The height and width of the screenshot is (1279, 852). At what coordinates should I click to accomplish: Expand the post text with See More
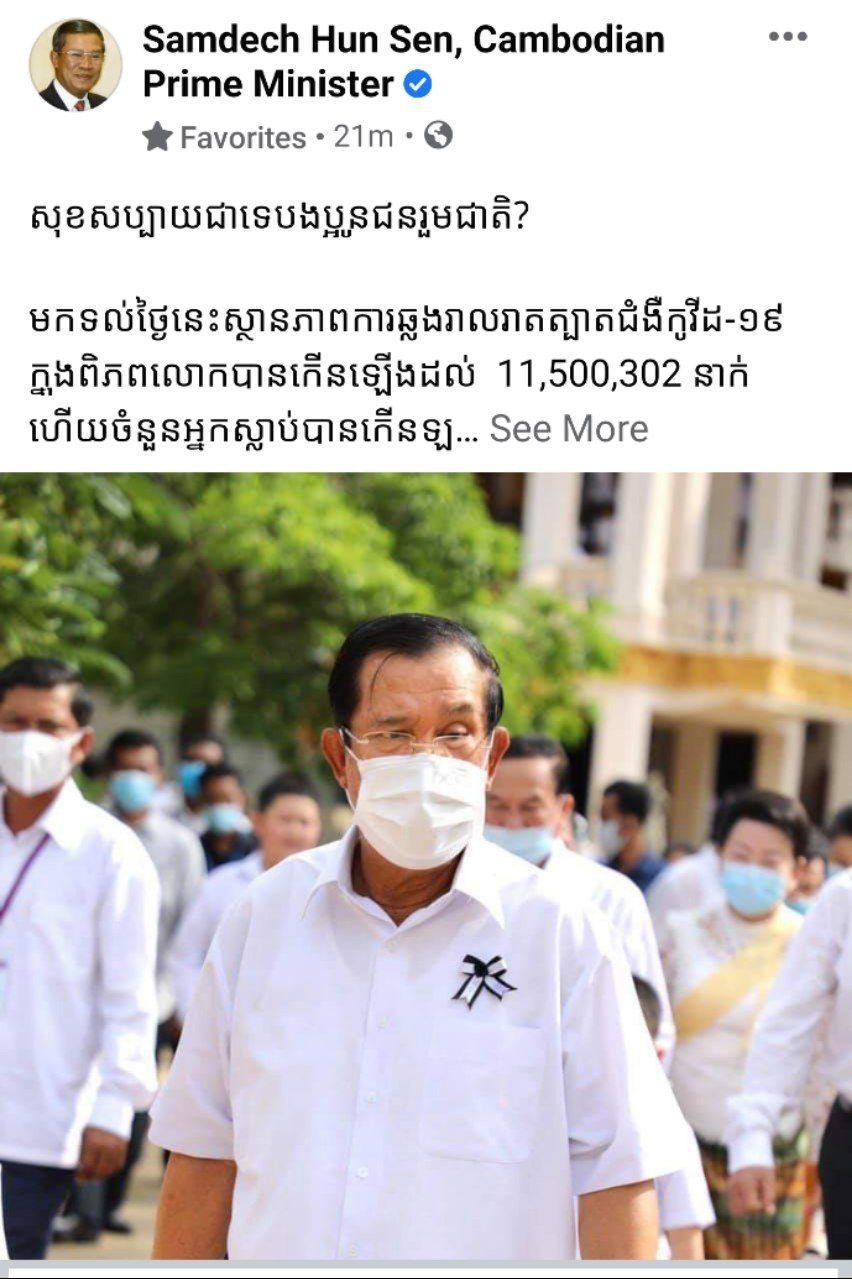click(568, 429)
